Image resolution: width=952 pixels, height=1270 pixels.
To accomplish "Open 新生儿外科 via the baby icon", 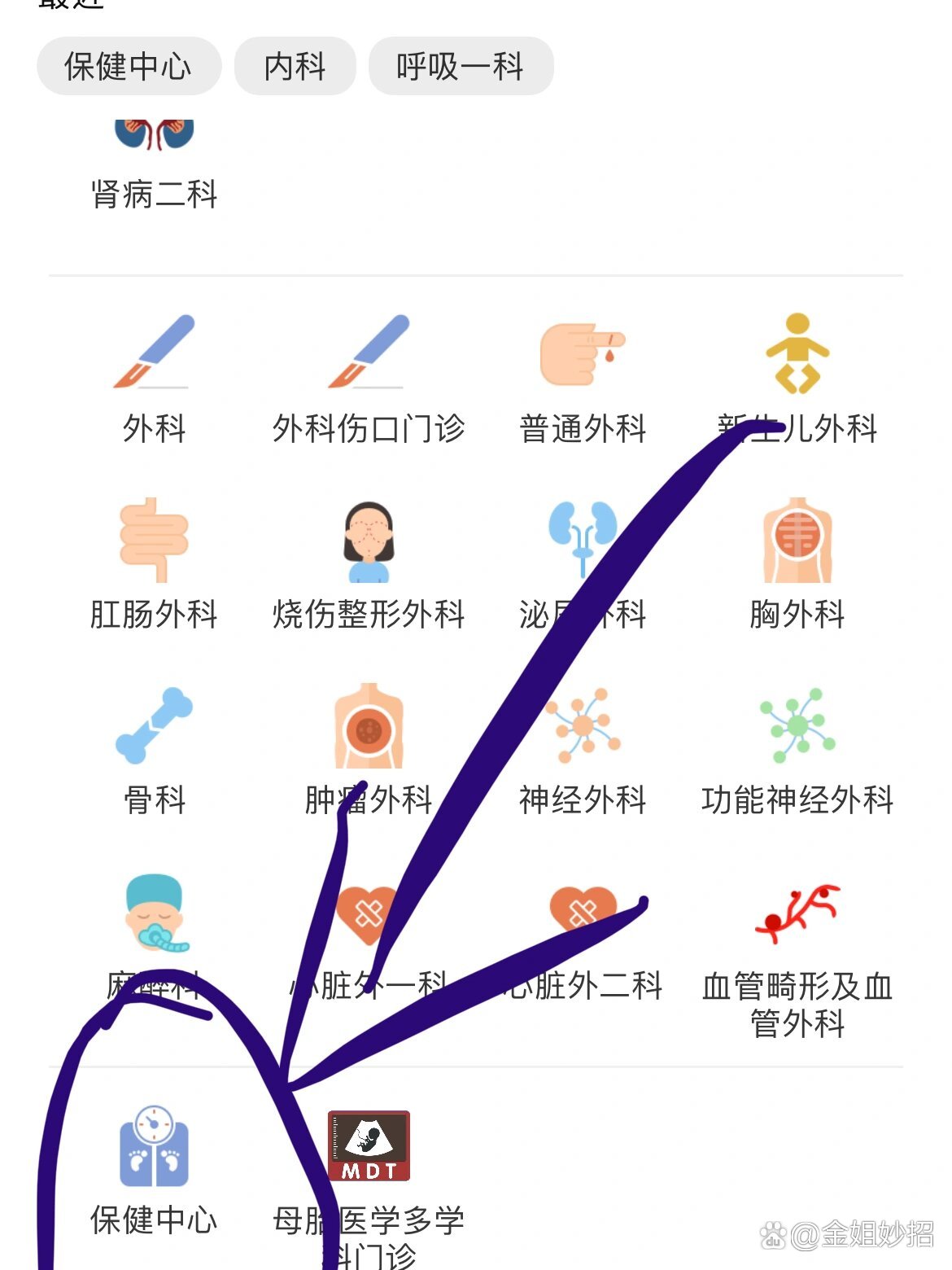I will pos(797,354).
